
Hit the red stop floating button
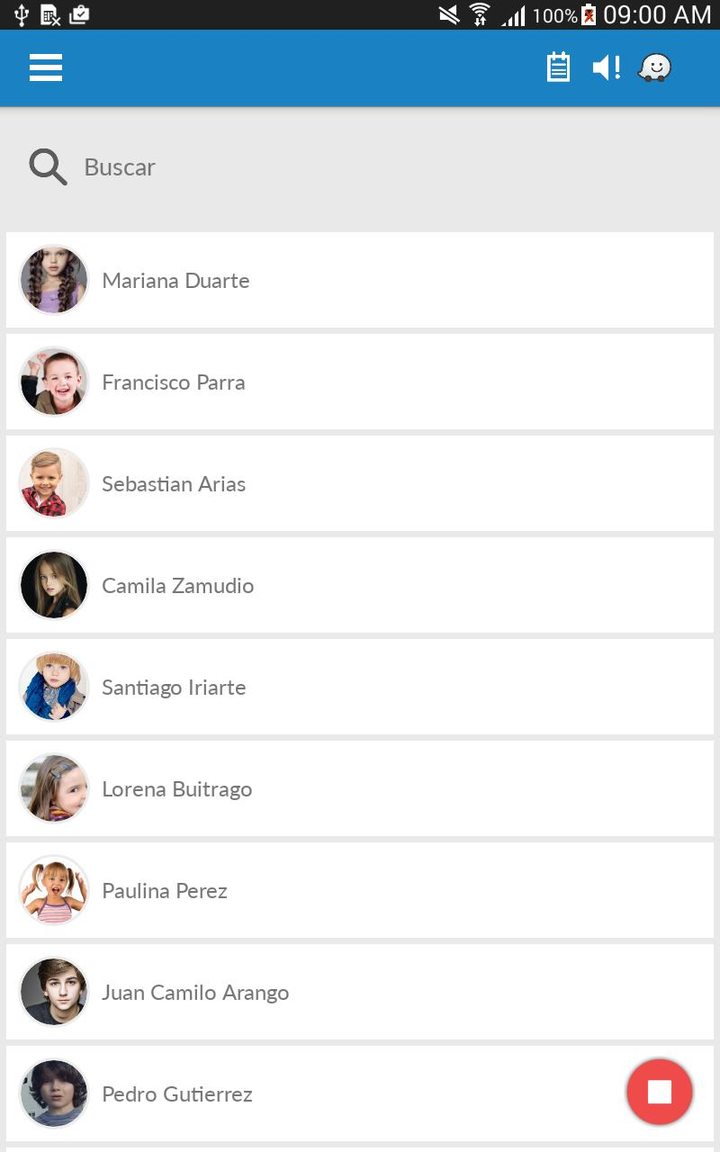(x=659, y=1092)
